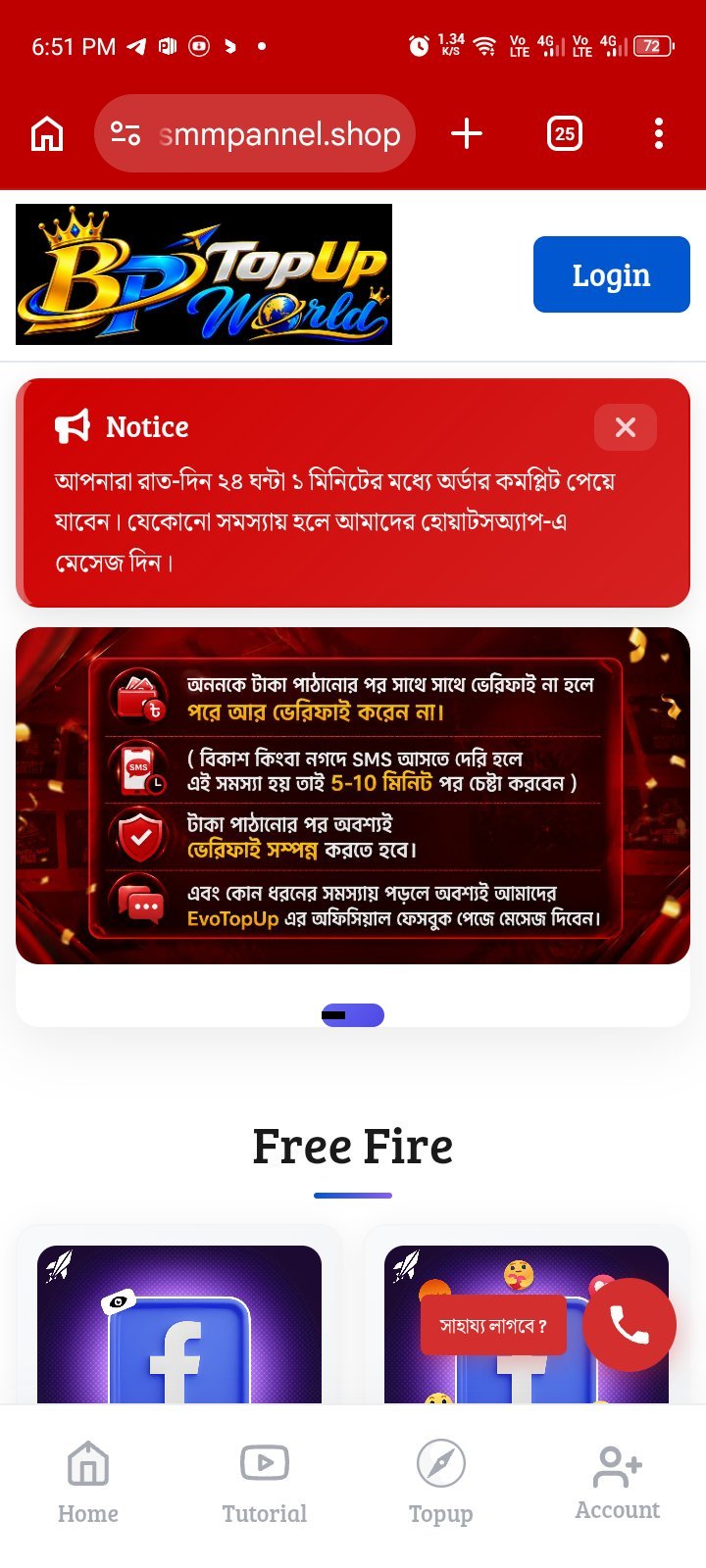Tap the blue Login button

(x=612, y=274)
